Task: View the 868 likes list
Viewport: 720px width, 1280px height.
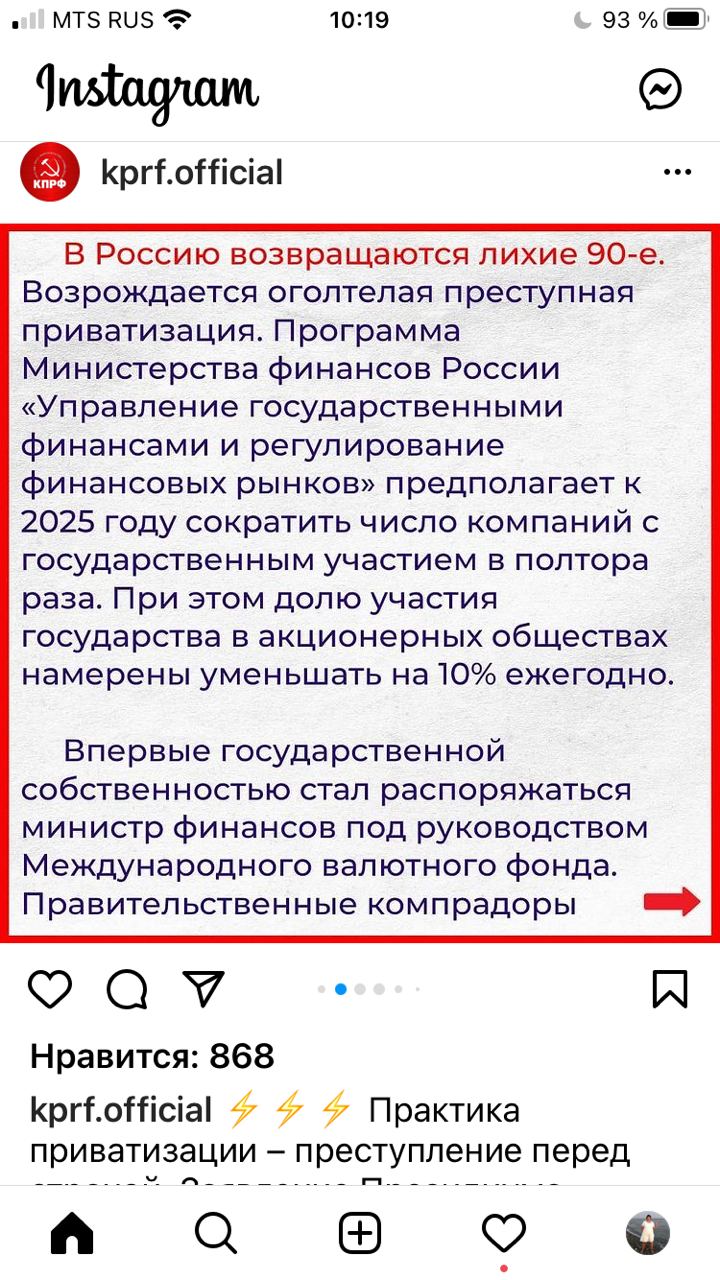Action: pos(152,1056)
